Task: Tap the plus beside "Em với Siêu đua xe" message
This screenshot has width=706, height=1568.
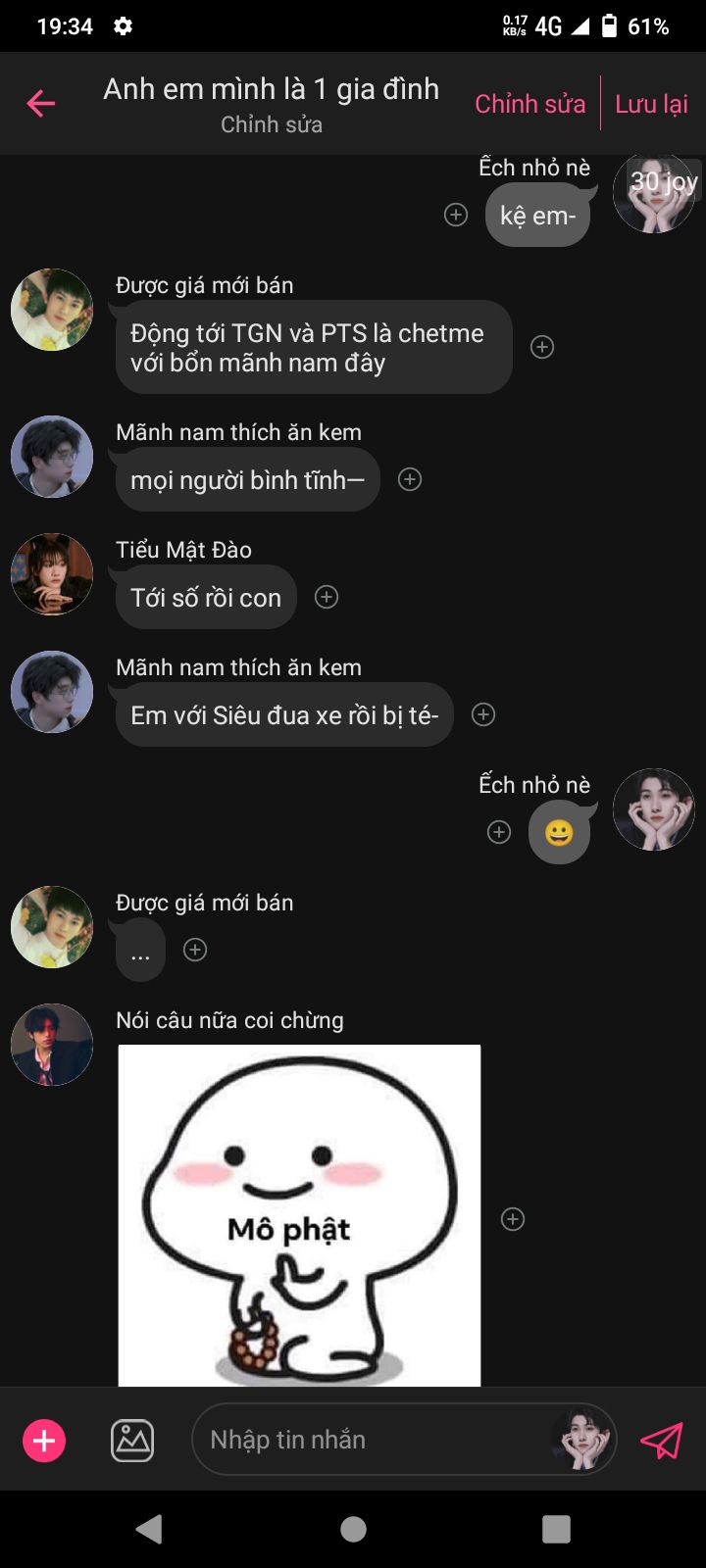Action: pos(483,714)
